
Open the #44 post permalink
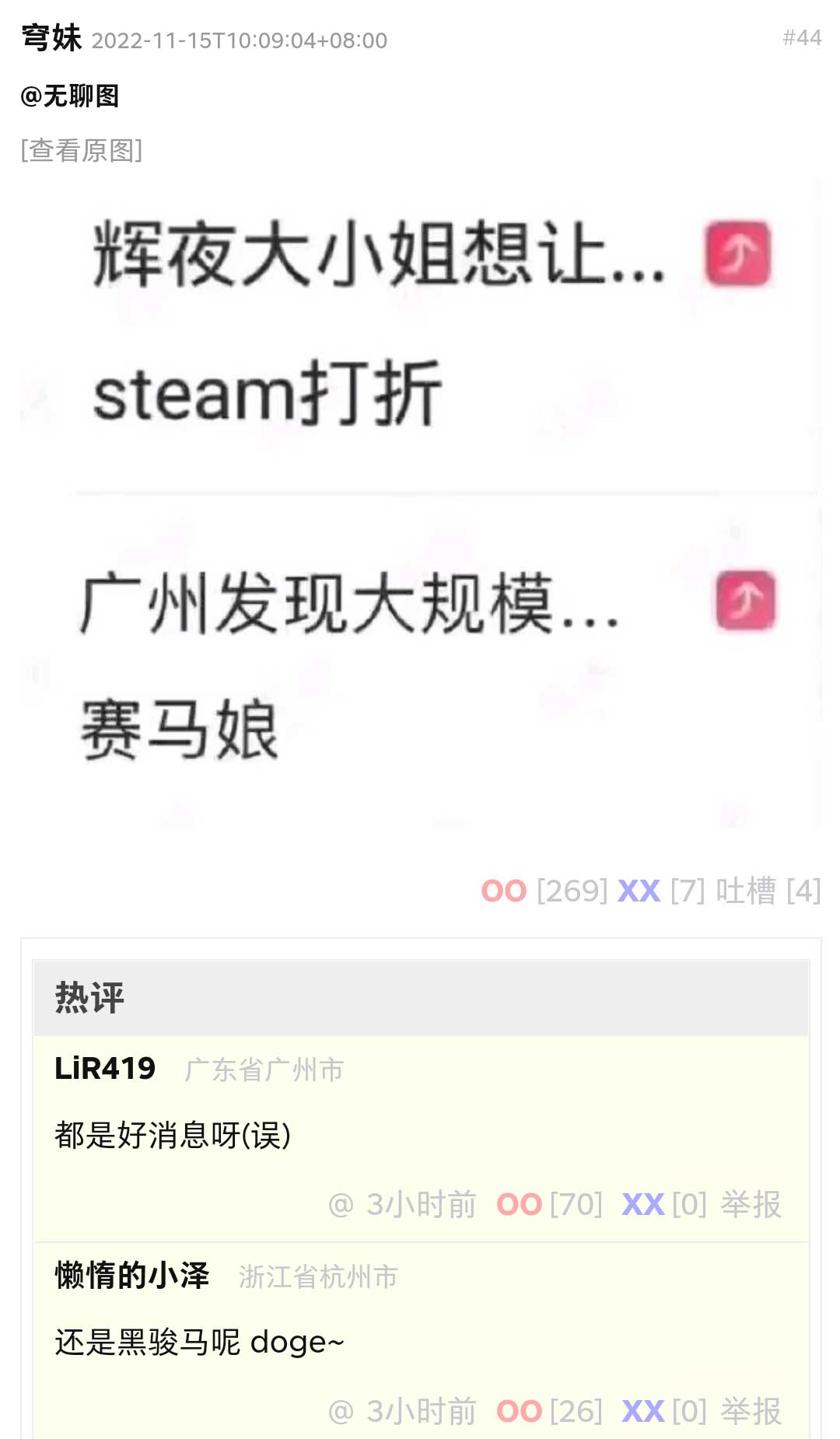click(x=801, y=38)
